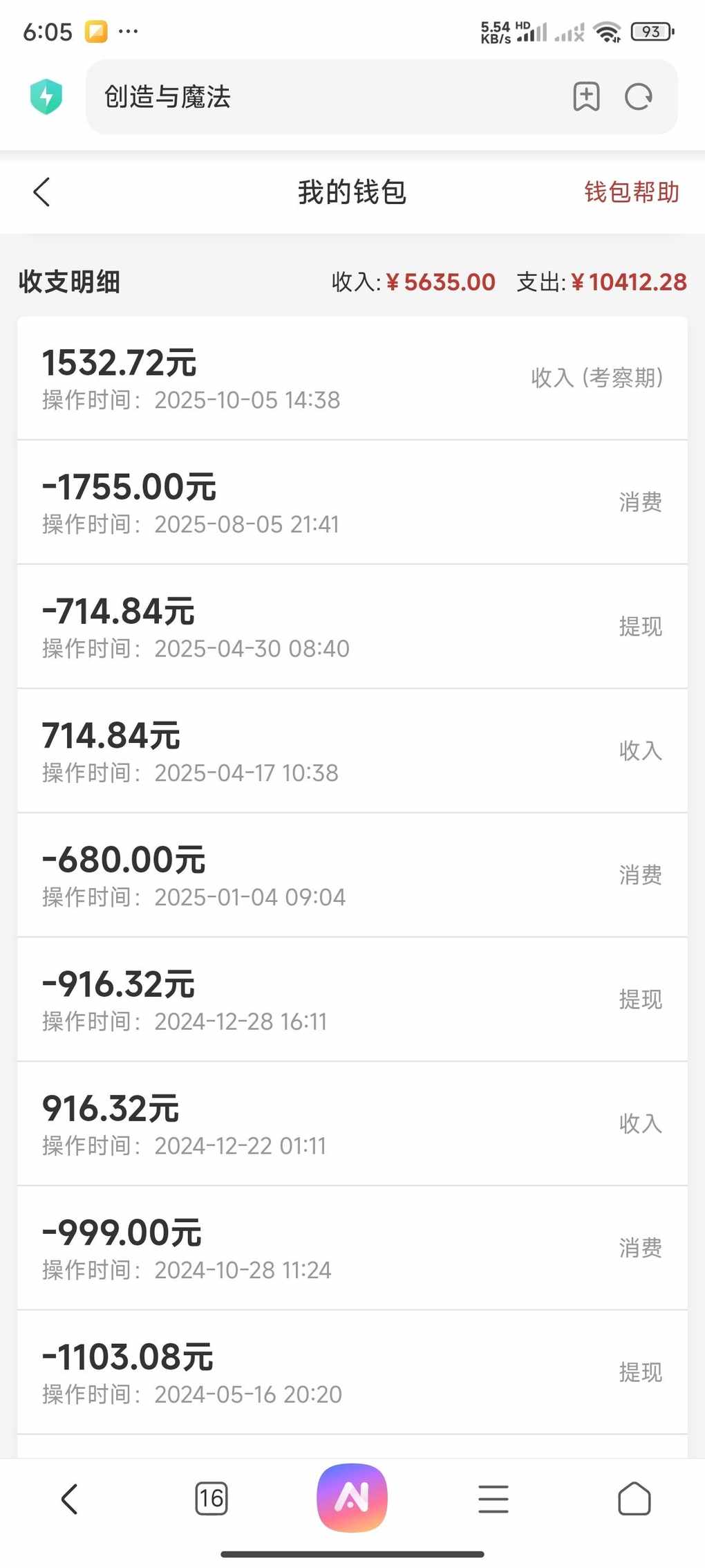The height and width of the screenshot is (1568, 705).
Task: Reload the current page
Action: 639,97
